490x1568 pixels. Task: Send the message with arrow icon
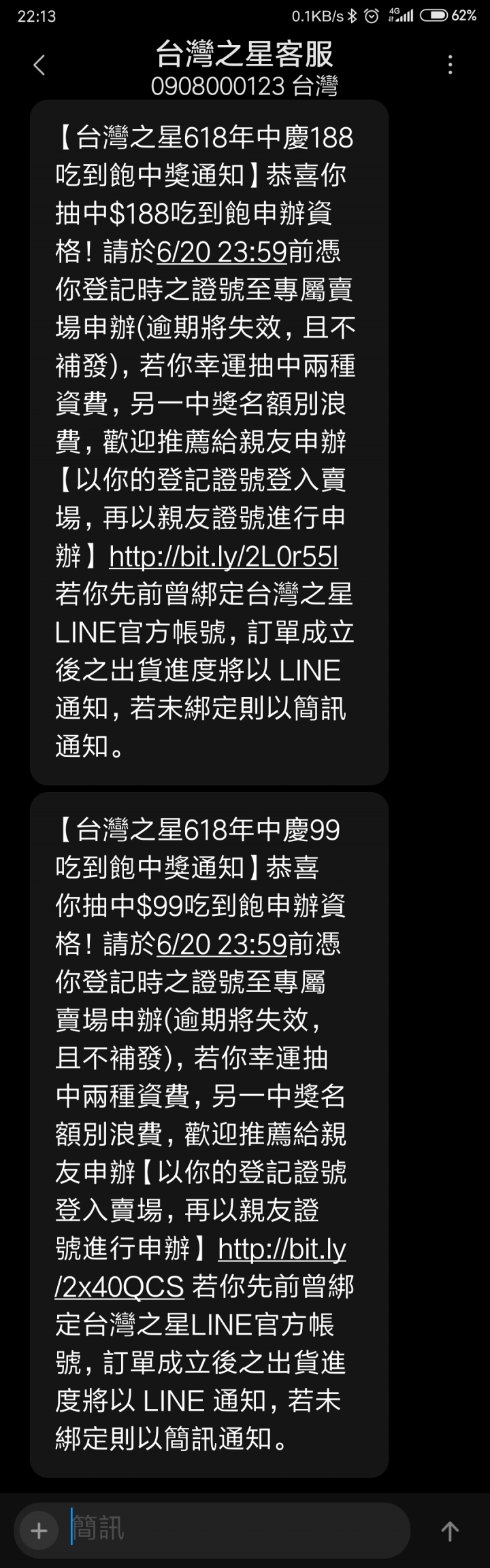tap(450, 1531)
